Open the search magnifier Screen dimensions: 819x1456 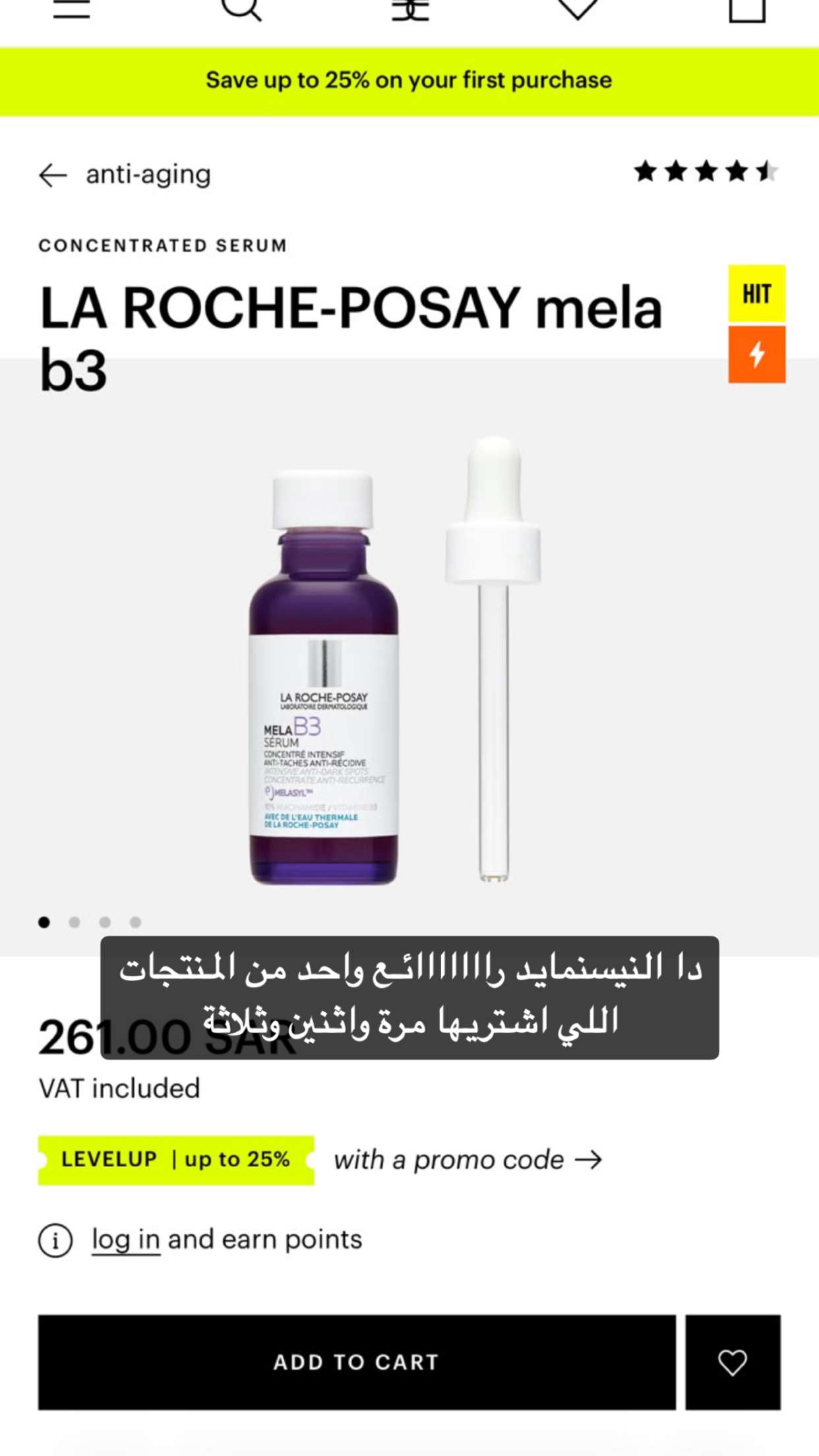[241, 9]
